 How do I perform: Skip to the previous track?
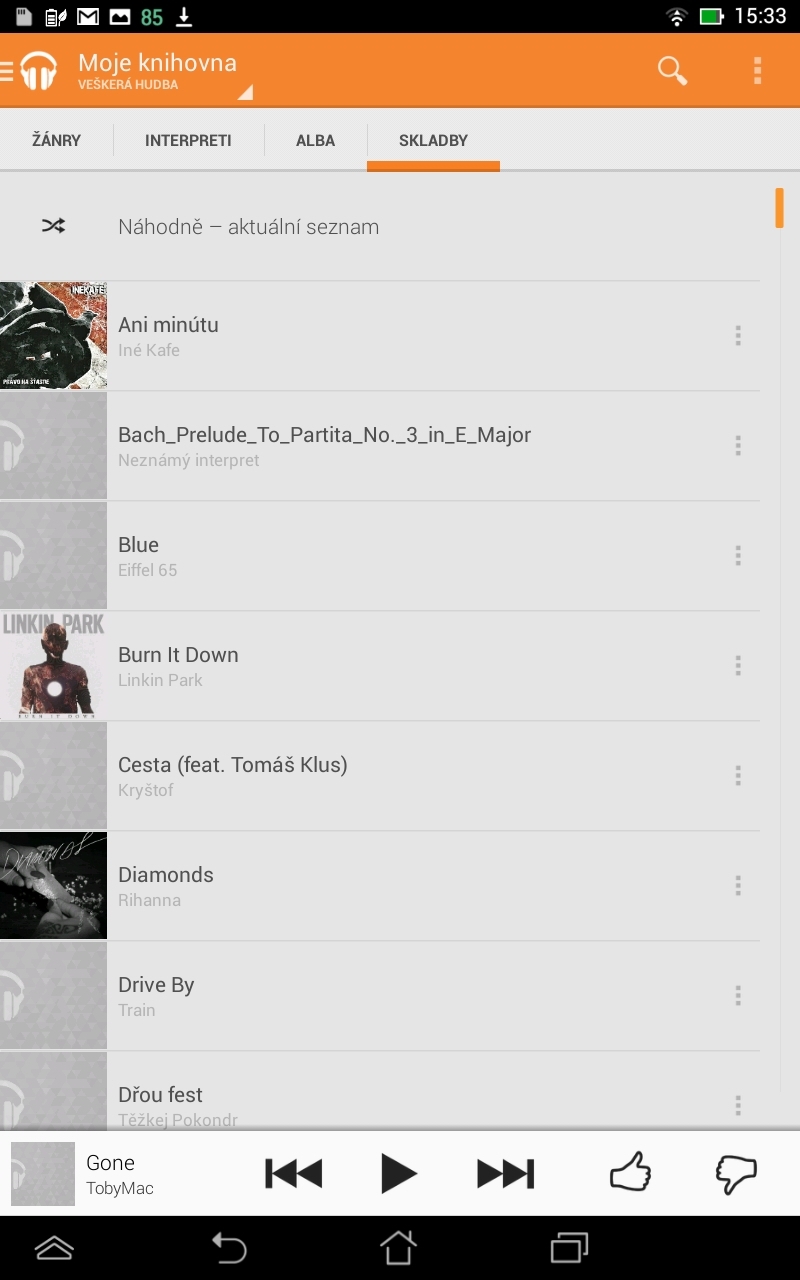(x=293, y=1174)
